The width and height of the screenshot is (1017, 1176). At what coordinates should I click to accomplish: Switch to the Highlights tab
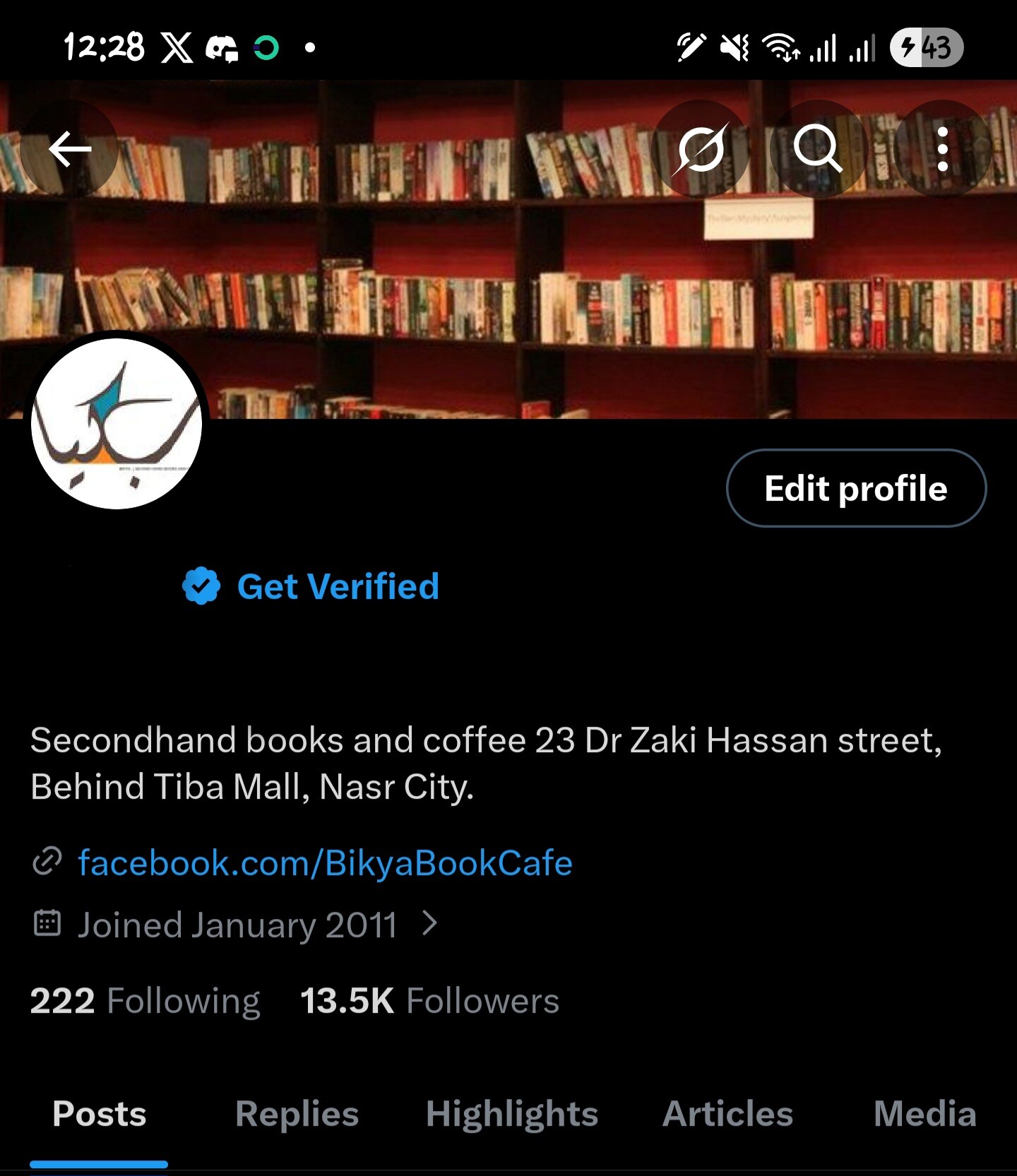(511, 1114)
